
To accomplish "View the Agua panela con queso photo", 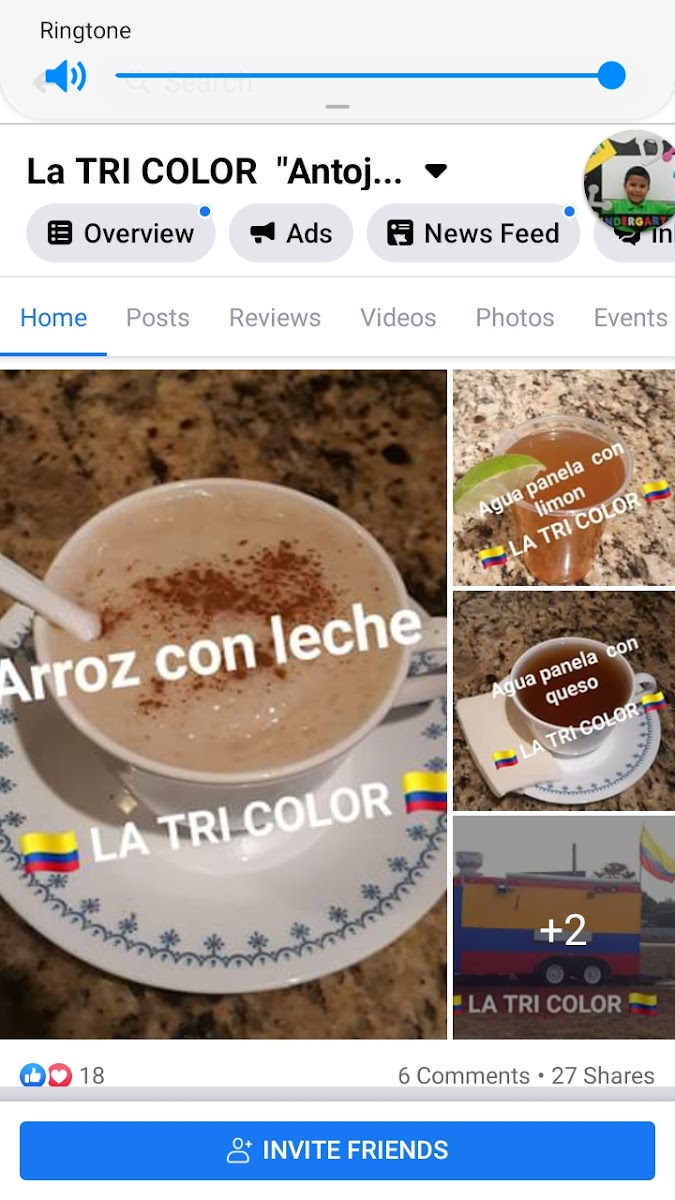I will [563, 700].
